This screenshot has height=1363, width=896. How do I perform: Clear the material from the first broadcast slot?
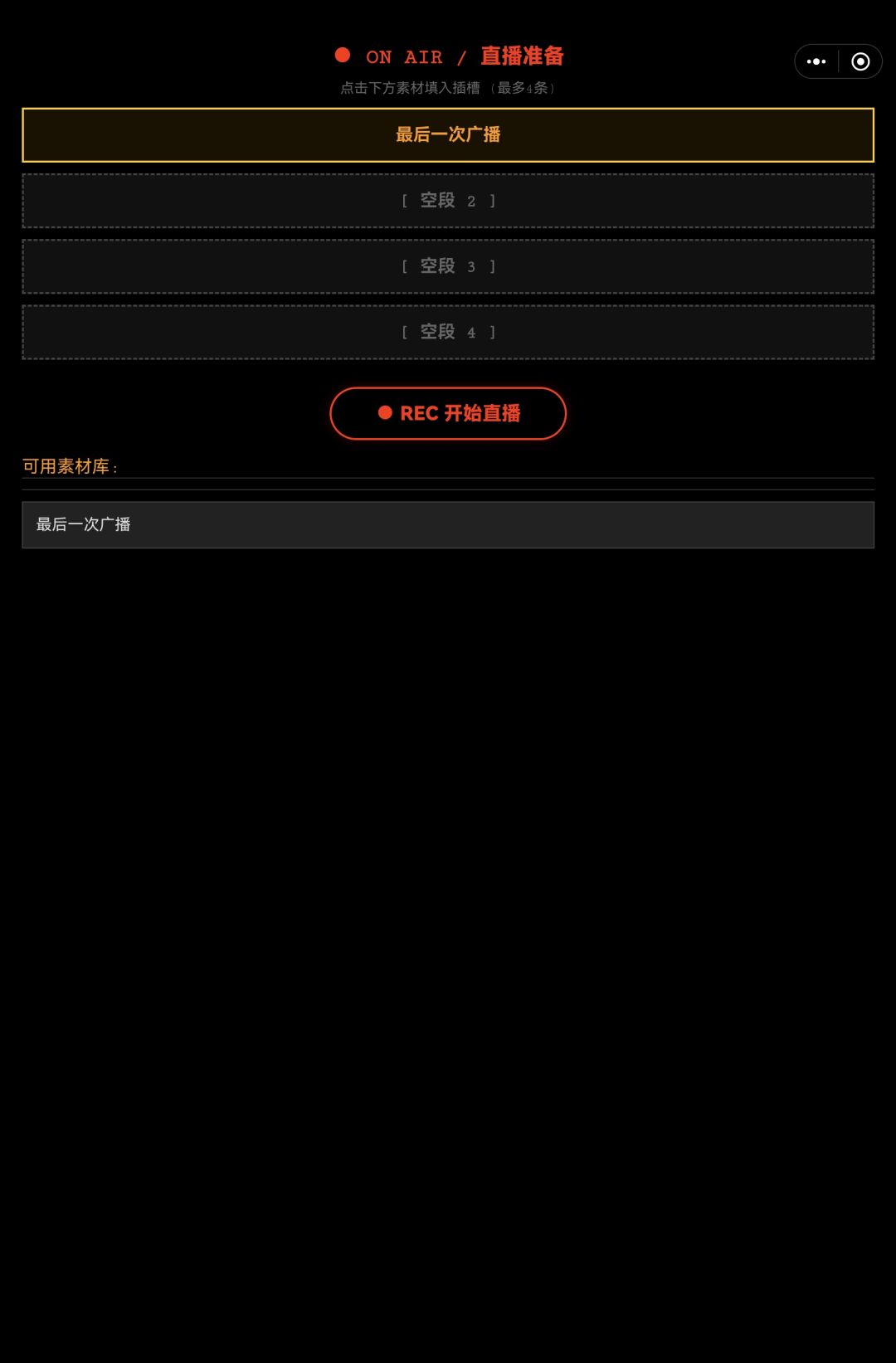[x=448, y=134]
